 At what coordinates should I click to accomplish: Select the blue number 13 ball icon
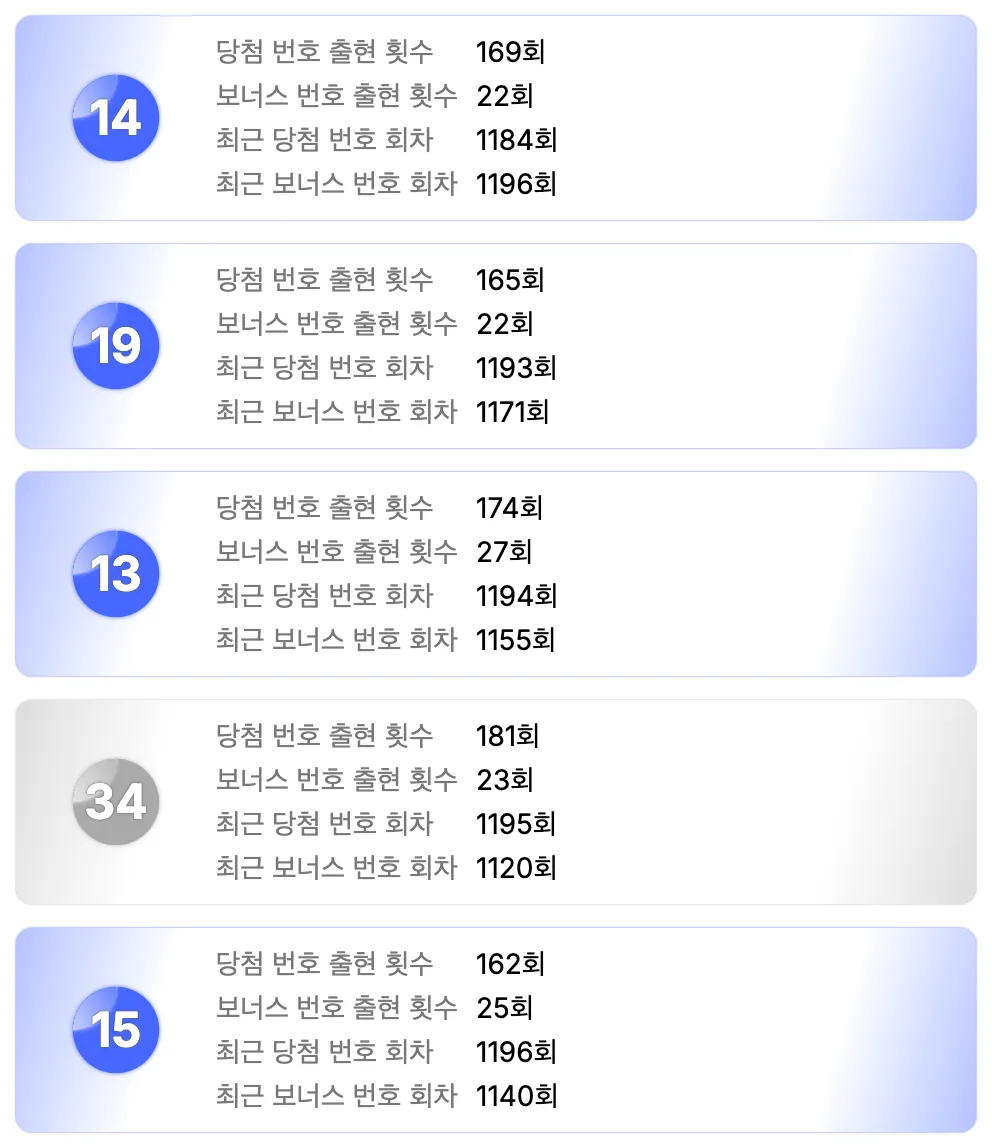[x=116, y=573]
